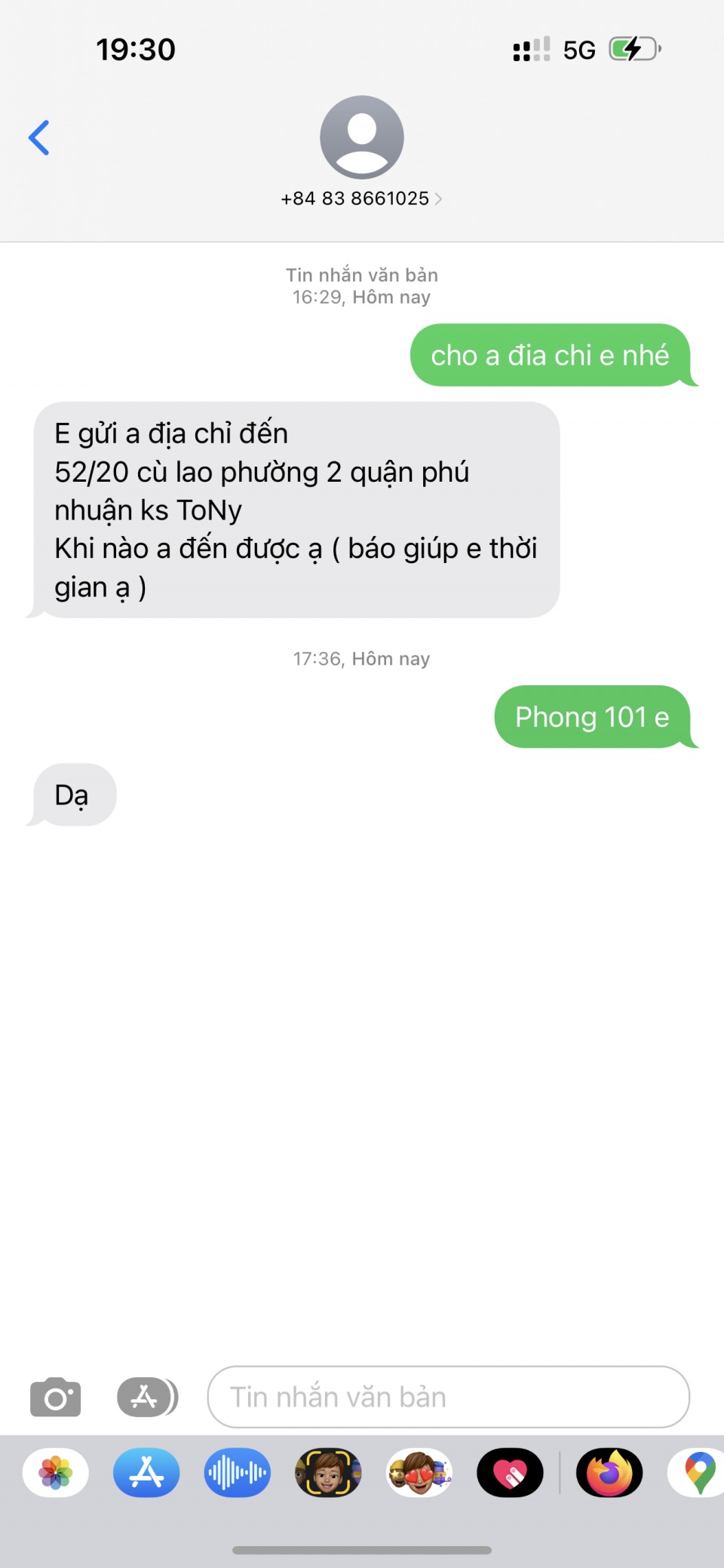Toggle the iMessage apps drawer button
This screenshot has height=1568, width=724.
pyautogui.click(x=146, y=1397)
